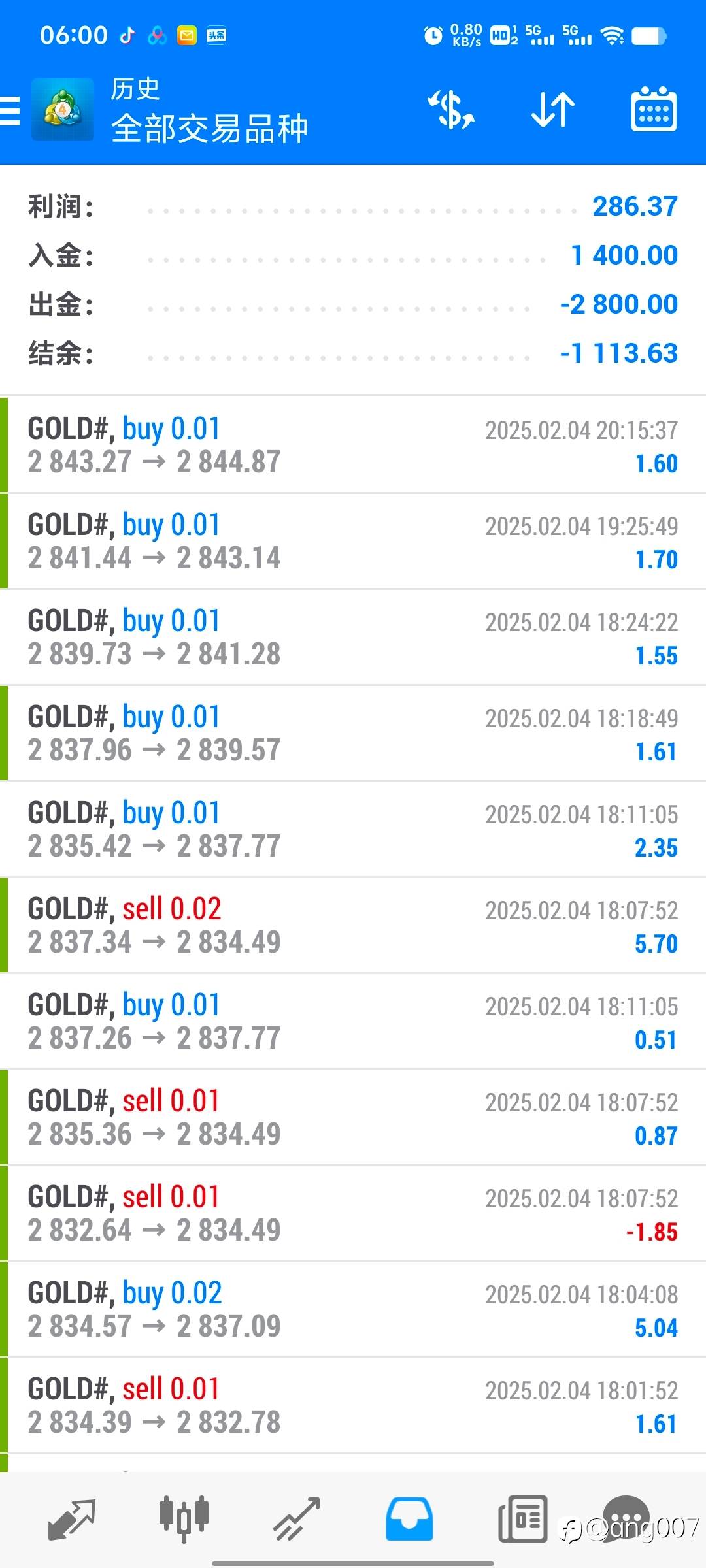Image resolution: width=706 pixels, height=1568 pixels.
Task: Open the hamburger drawer menu
Action: point(9,110)
